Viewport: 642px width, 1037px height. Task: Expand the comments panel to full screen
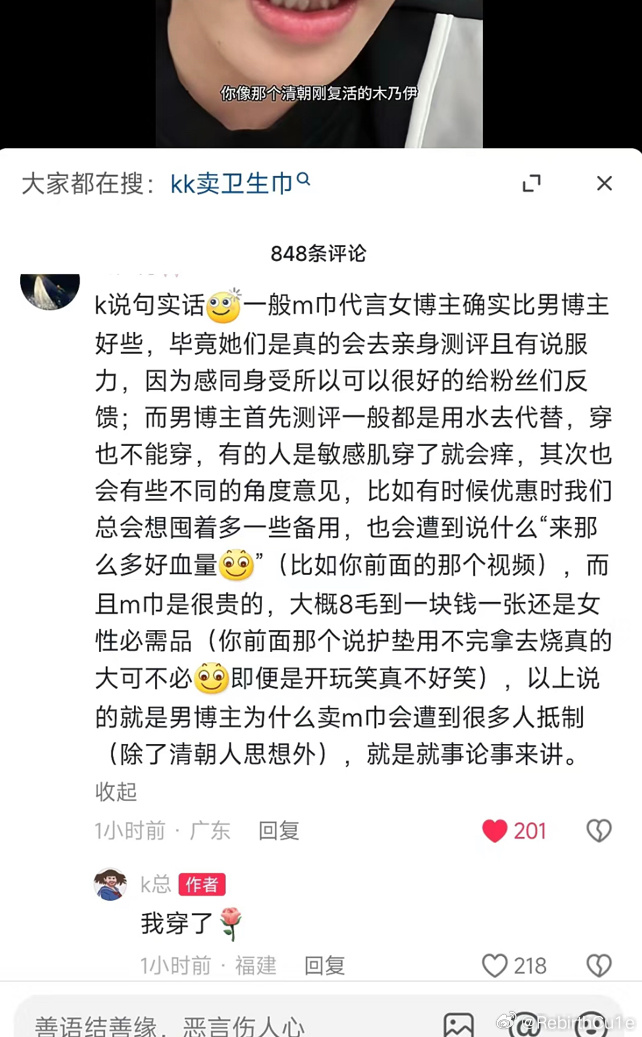532,183
